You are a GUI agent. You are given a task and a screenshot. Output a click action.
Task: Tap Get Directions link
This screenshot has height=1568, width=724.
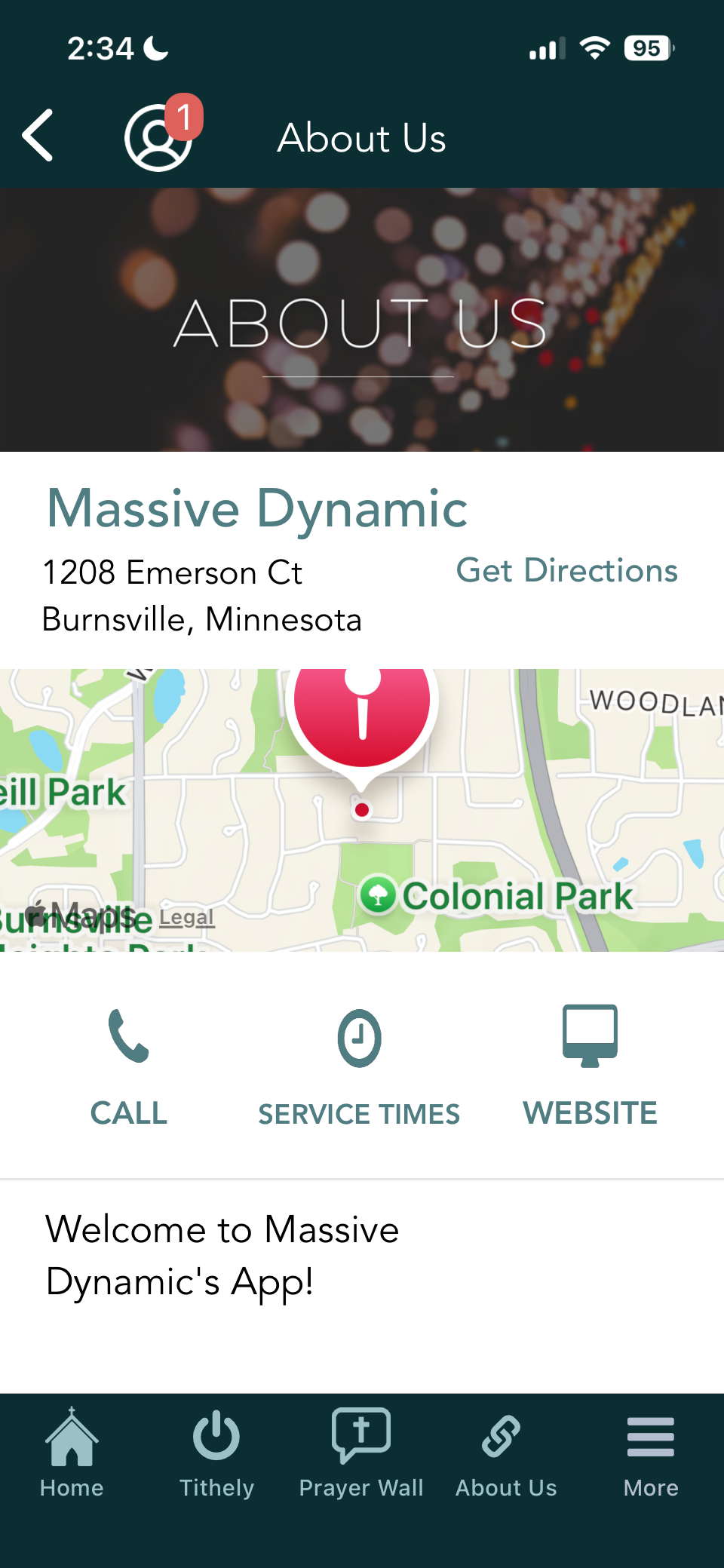(566, 571)
